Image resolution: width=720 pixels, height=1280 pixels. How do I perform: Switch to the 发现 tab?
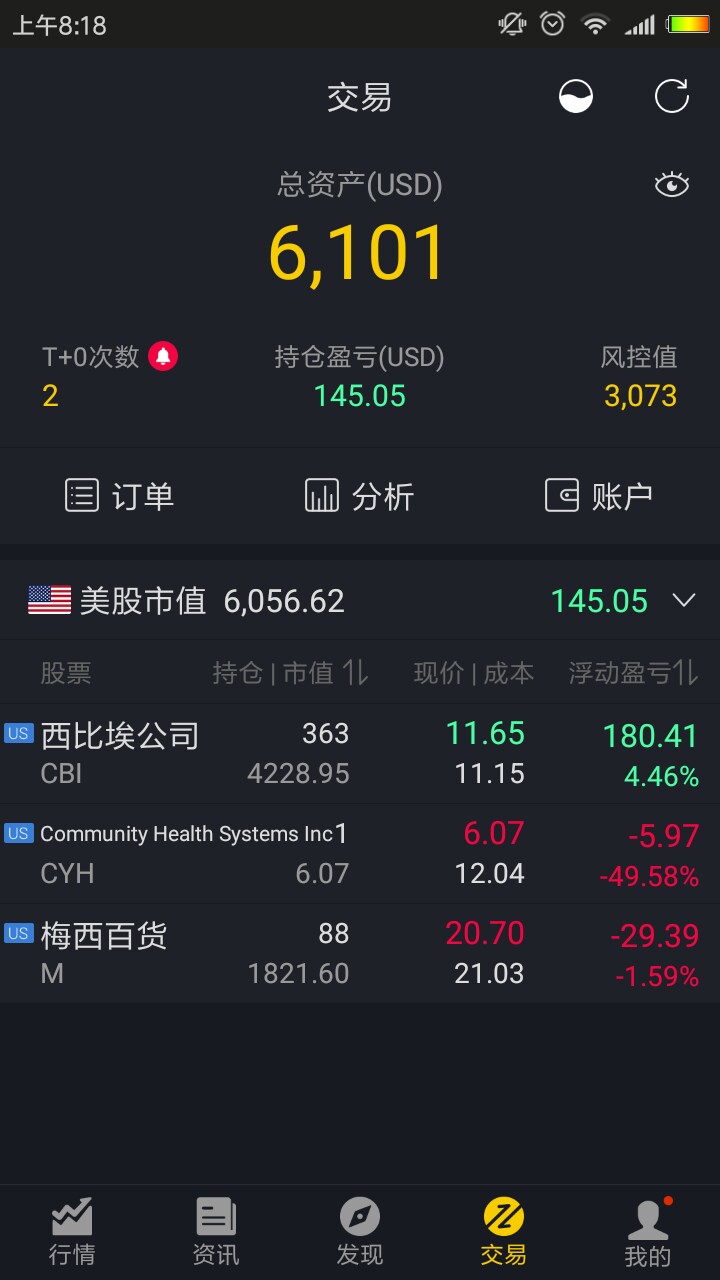pyautogui.click(x=360, y=1232)
